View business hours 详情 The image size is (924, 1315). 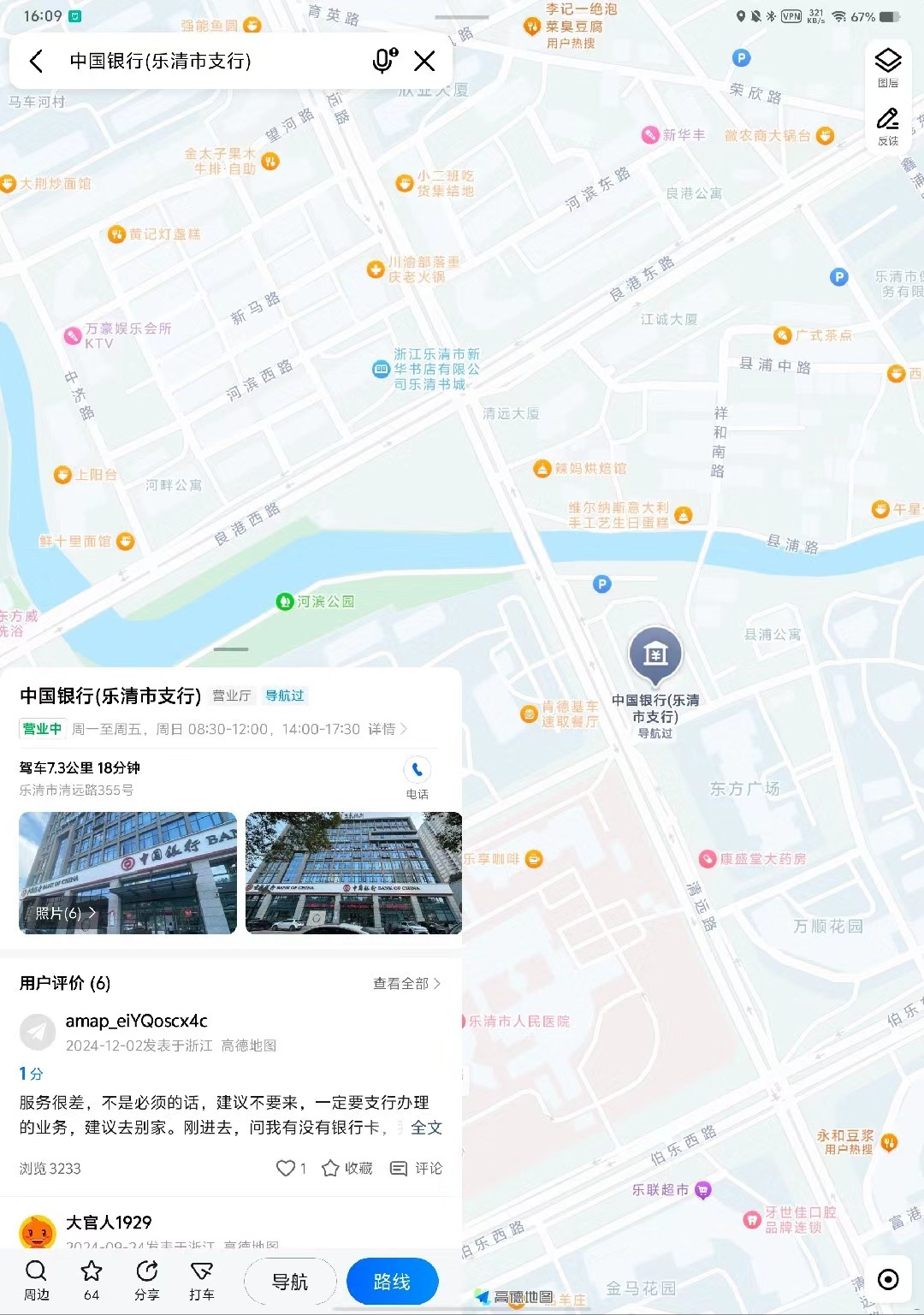click(x=388, y=729)
